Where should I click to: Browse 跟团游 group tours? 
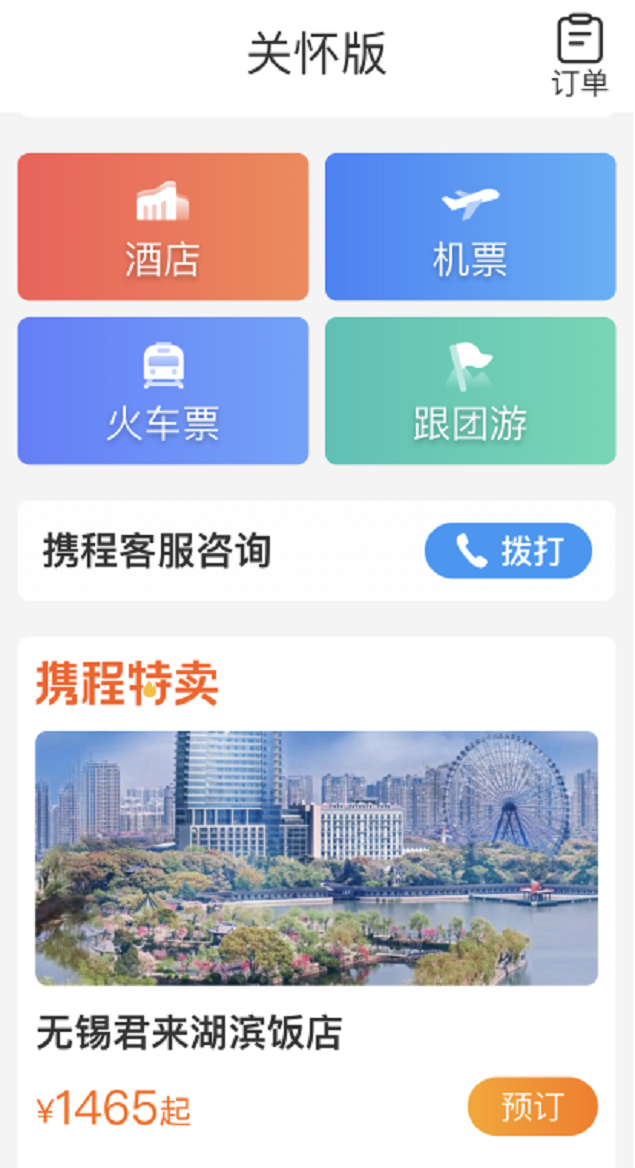pos(470,391)
